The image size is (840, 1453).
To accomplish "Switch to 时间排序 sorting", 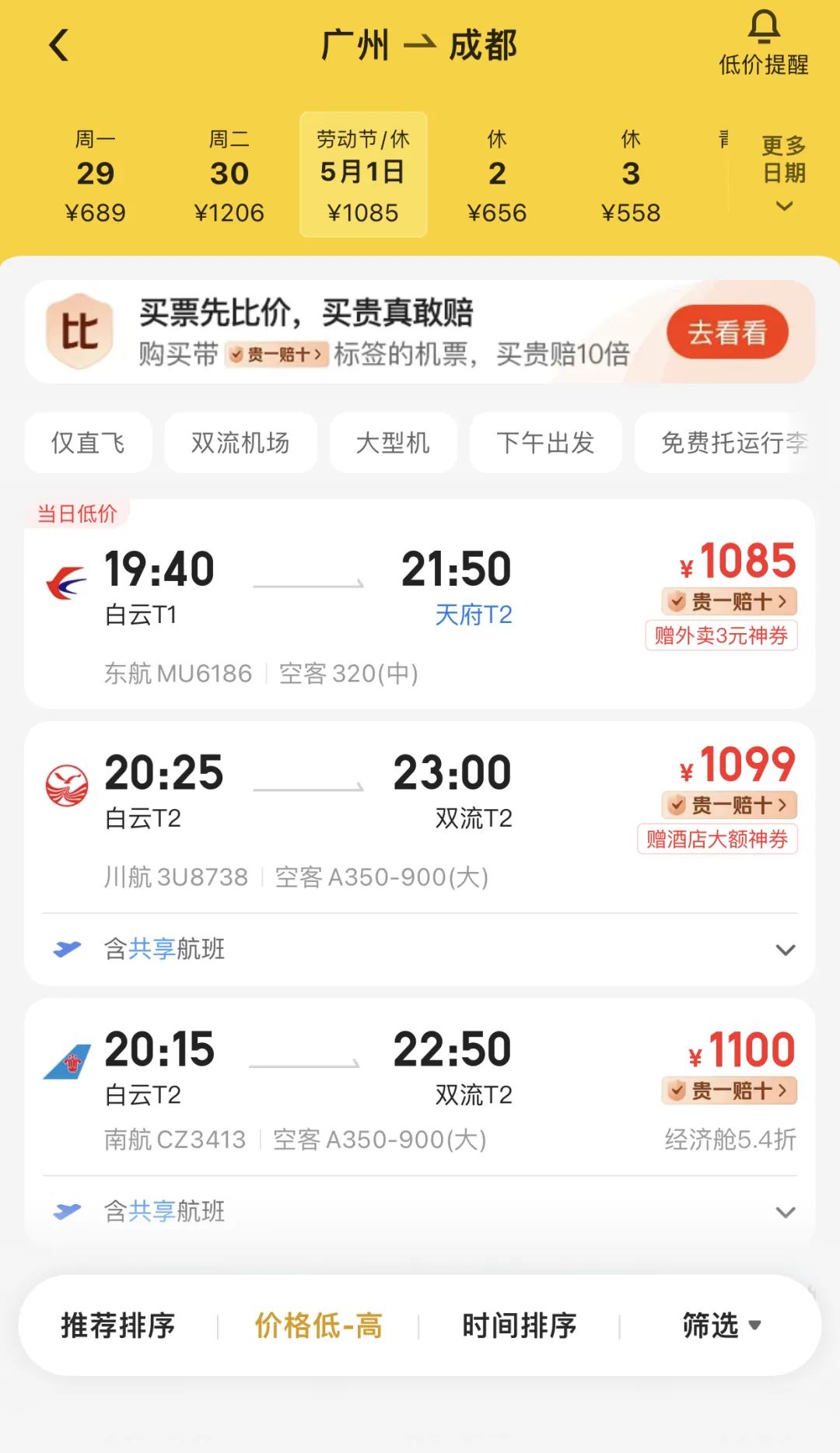I will (x=520, y=1325).
